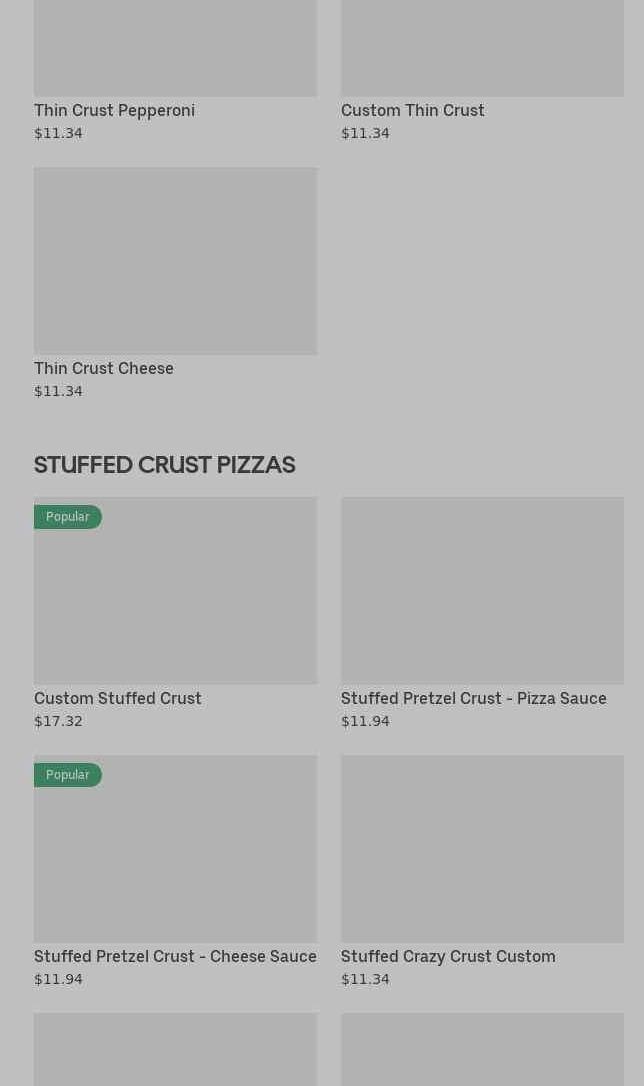
Task: Open Stuffed Pretzel Crust - Pizza Sauce
Action: click(x=482, y=600)
